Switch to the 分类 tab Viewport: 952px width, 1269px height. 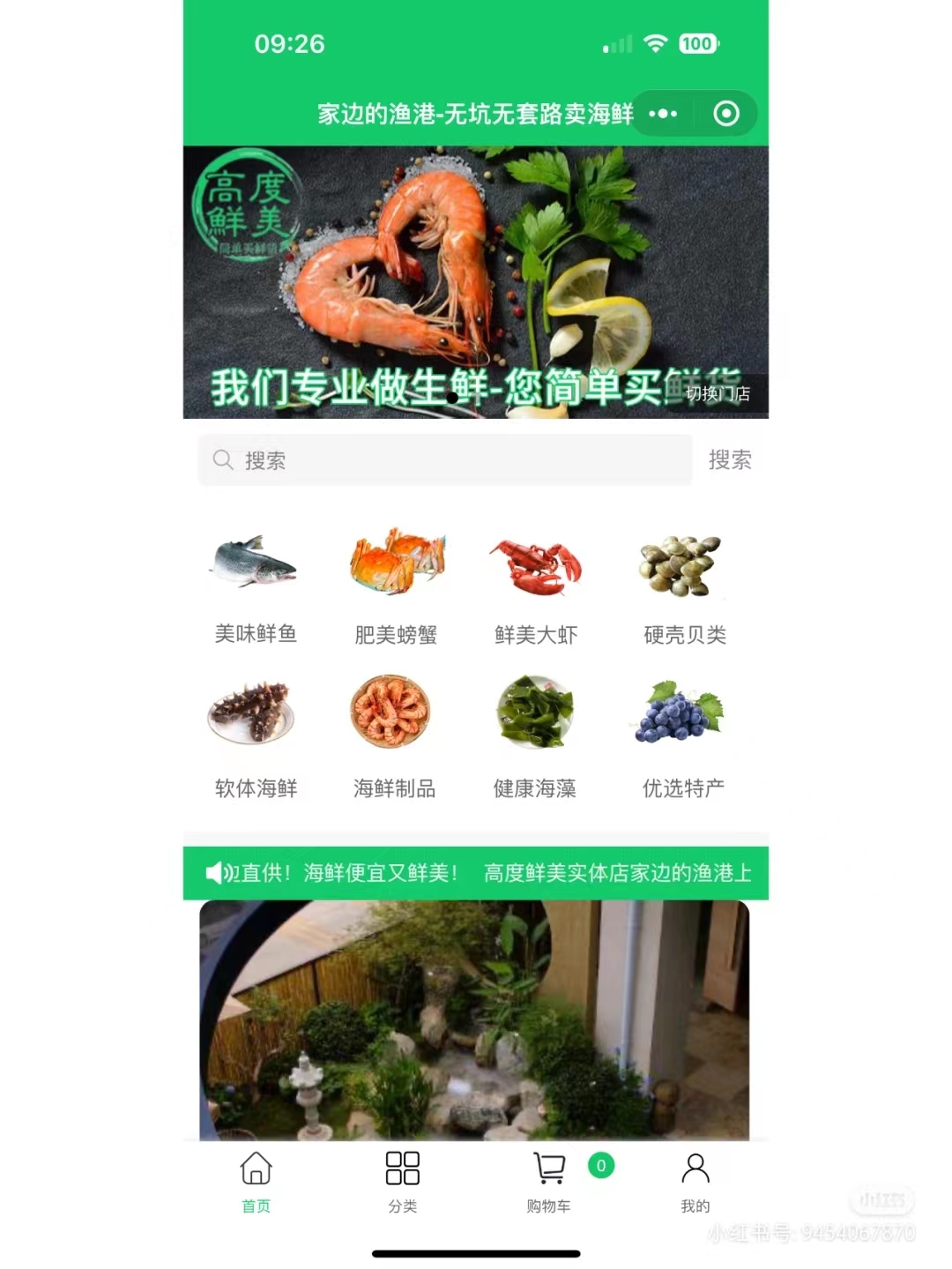click(x=403, y=1182)
